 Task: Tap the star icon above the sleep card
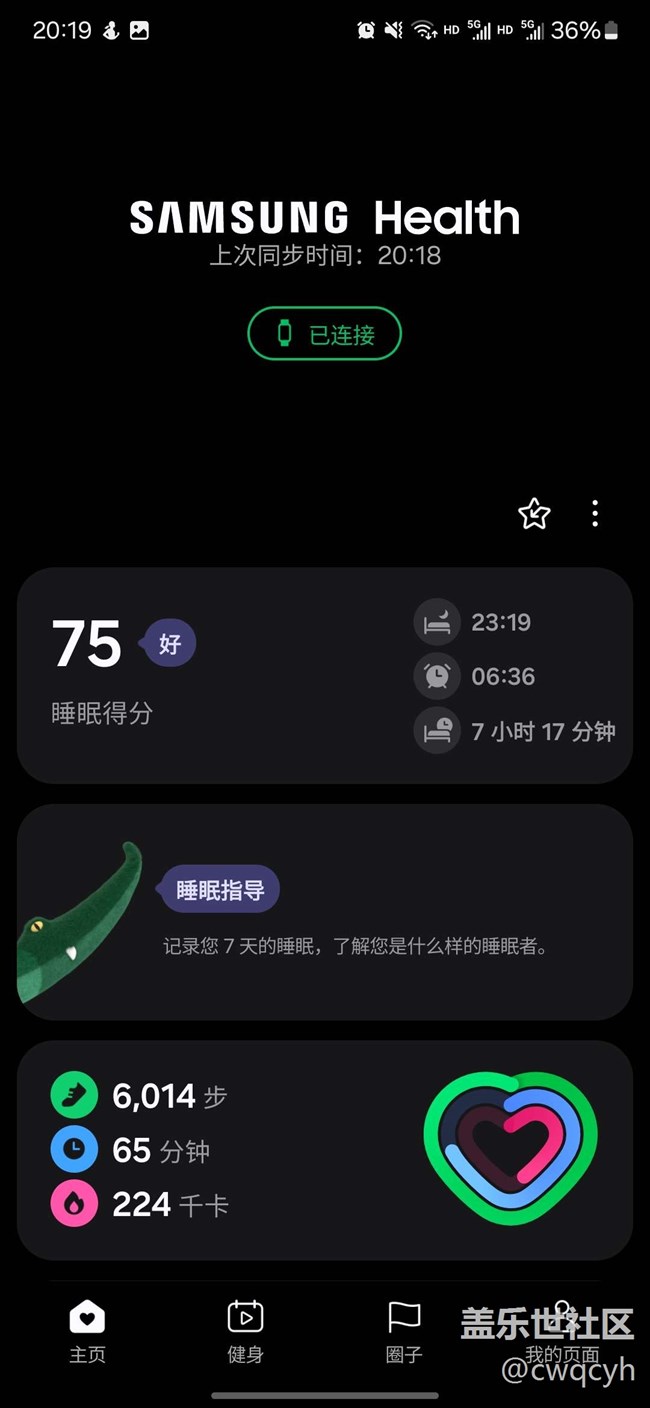tap(534, 514)
